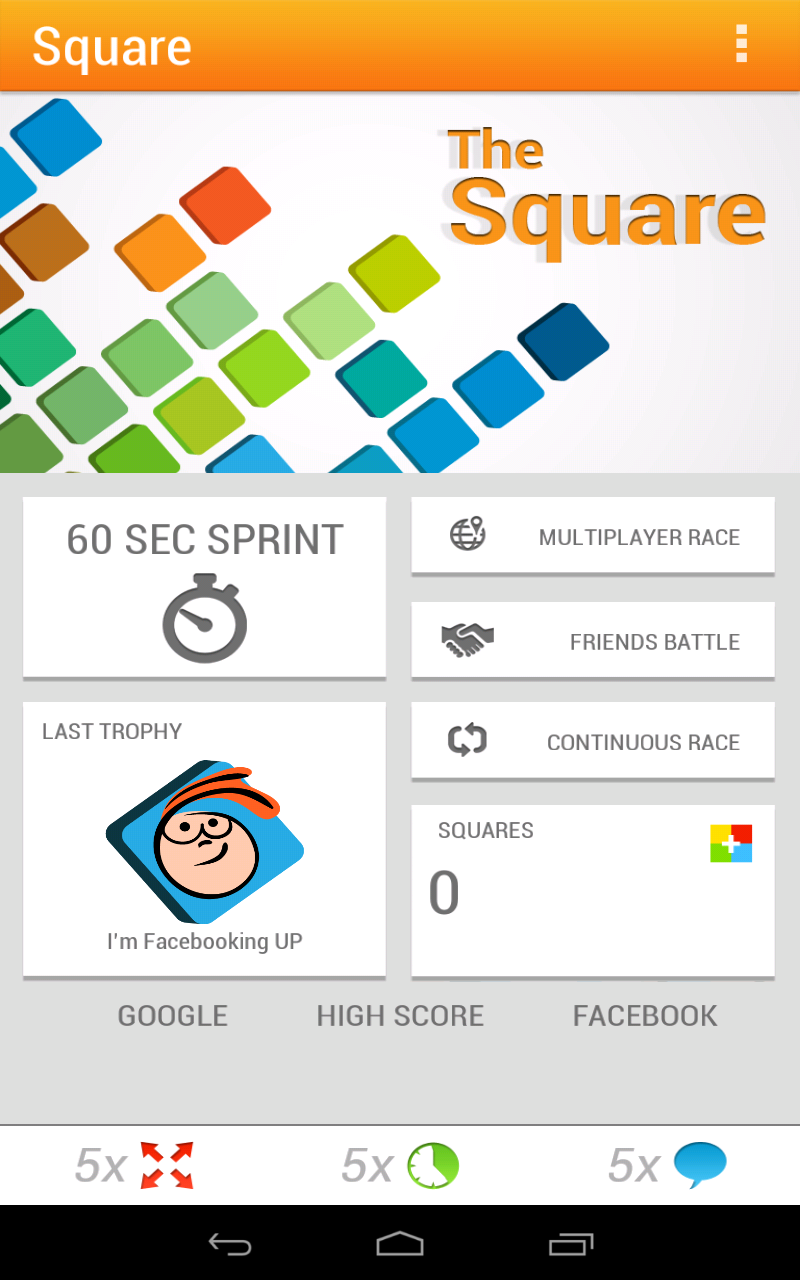Click the colorful squares icon in SQUARES card
This screenshot has height=1280, width=800.
[731, 843]
